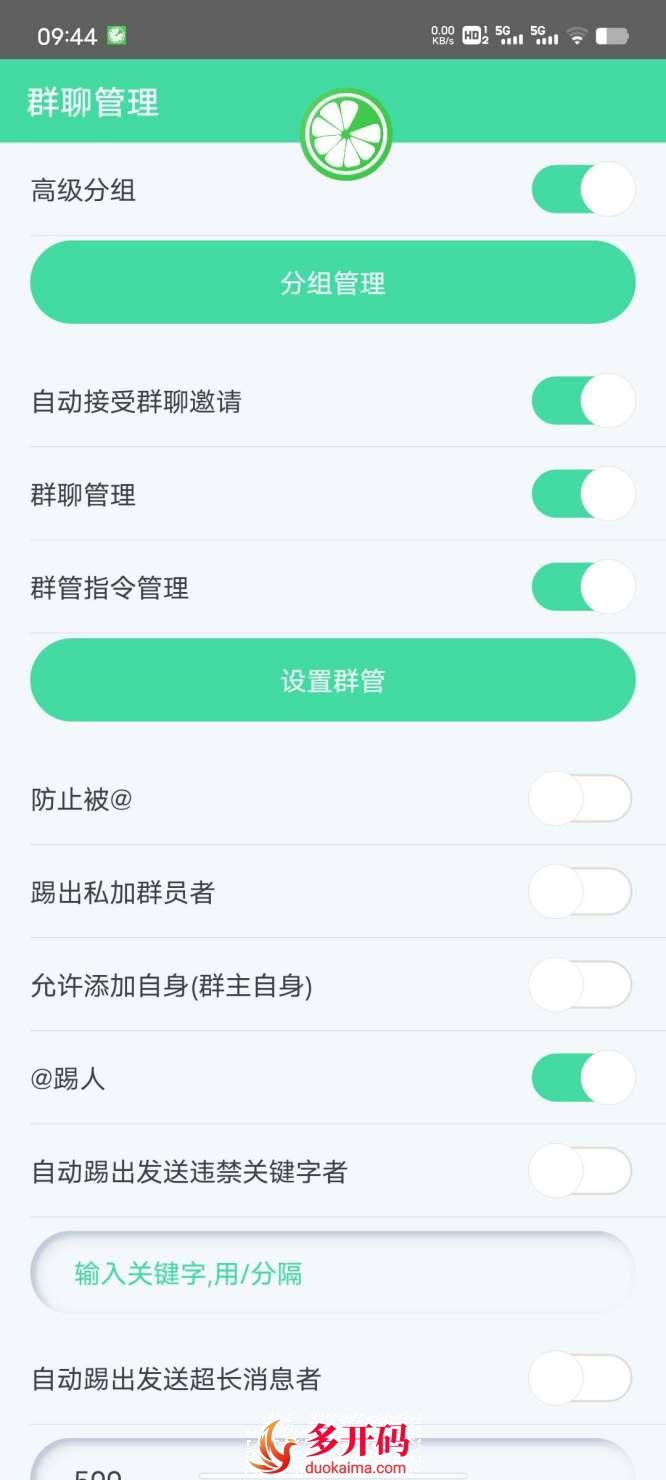This screenshot has width=666, height=1480.
Task: Disable 自动接受群聊邀请
Action: tap(582, 401)
